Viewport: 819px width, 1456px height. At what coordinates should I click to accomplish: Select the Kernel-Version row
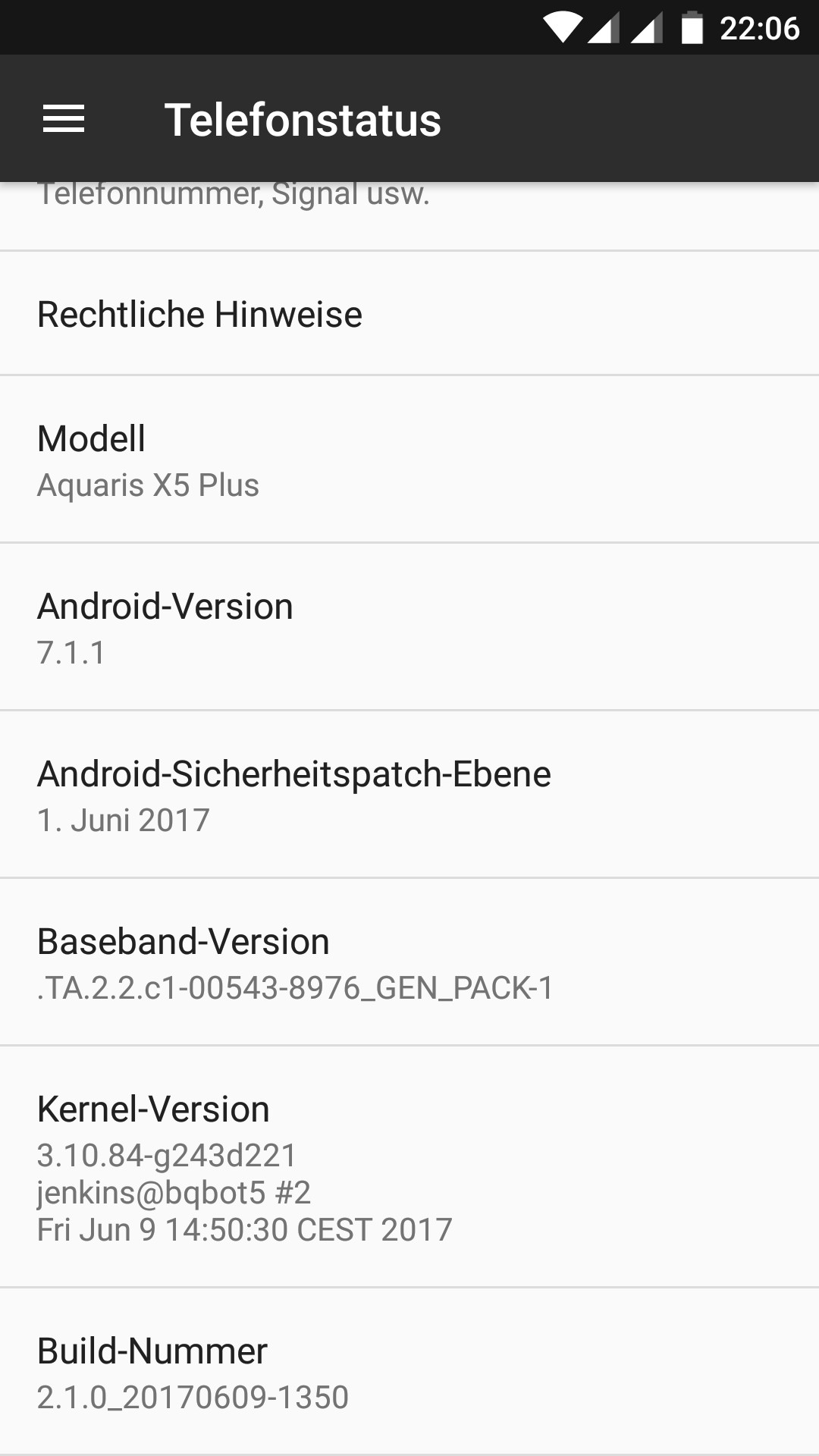click(x=409, y=1166)
